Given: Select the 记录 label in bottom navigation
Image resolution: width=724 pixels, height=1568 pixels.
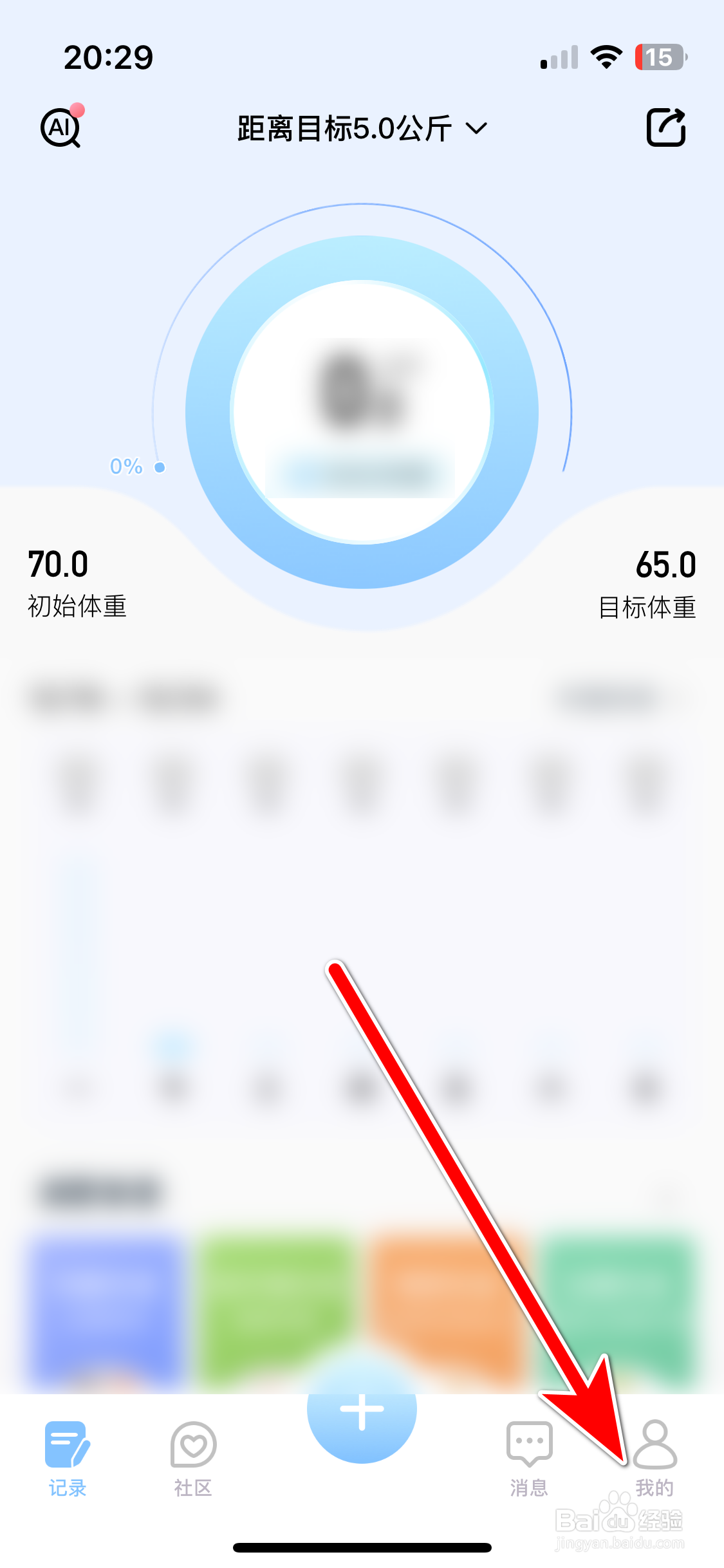Looking at the screenshot, I should point(67,1487).
